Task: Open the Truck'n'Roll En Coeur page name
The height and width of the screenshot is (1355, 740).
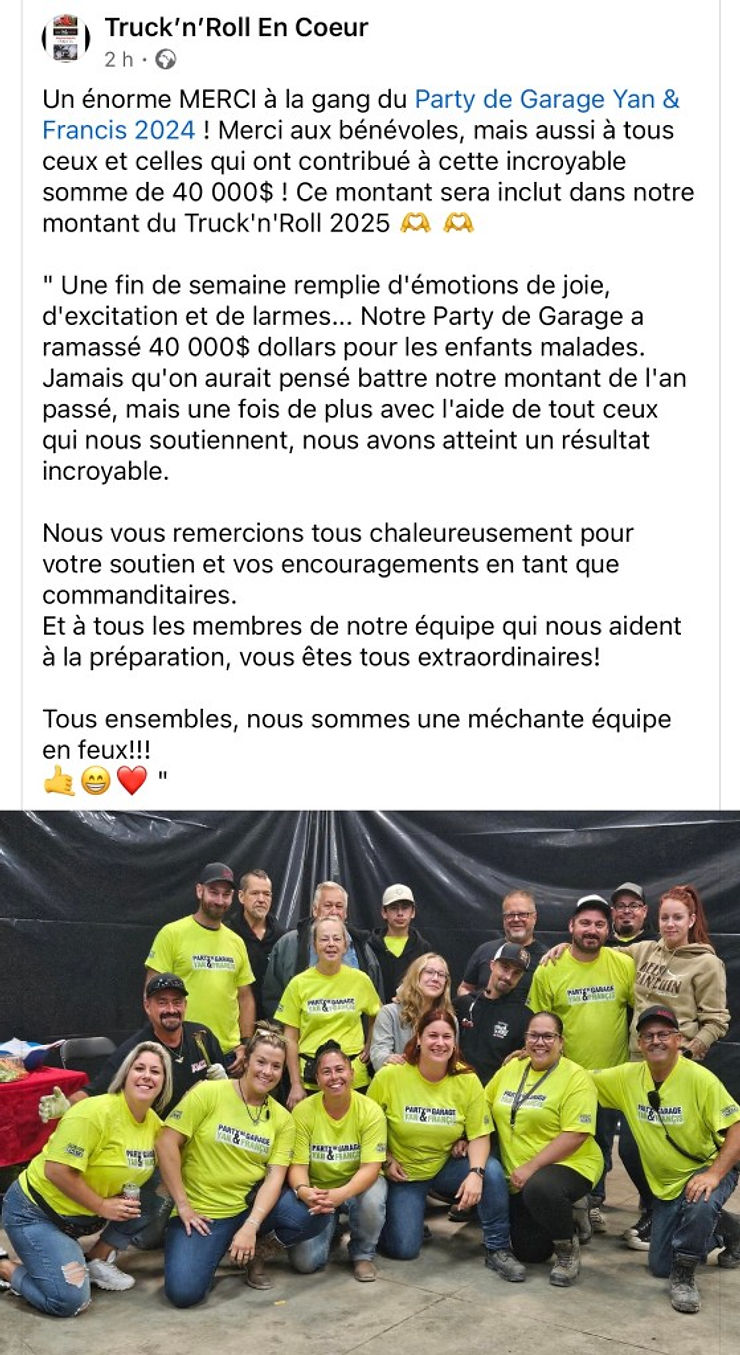Action: pos(236,27)
